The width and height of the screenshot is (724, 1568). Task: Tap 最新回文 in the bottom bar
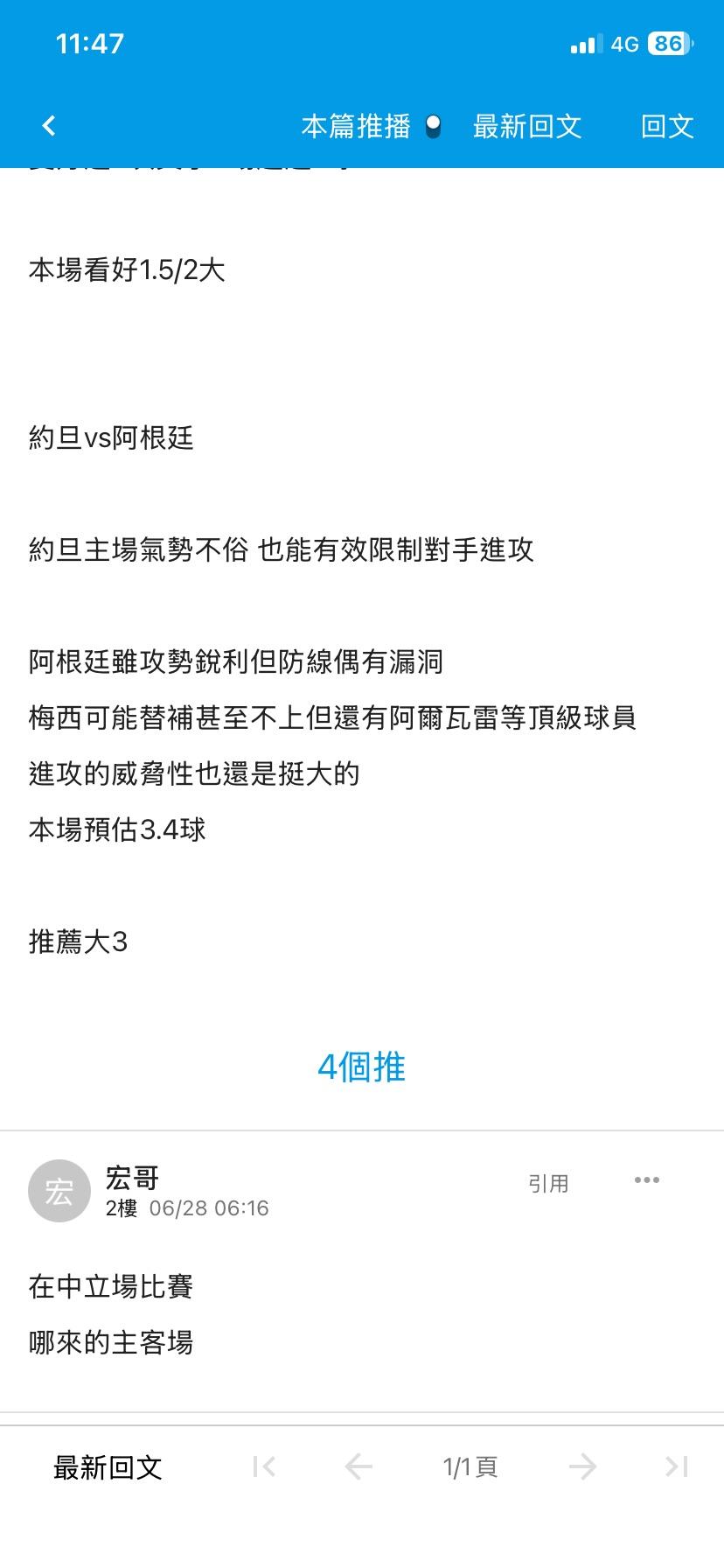coord(108,1467)
